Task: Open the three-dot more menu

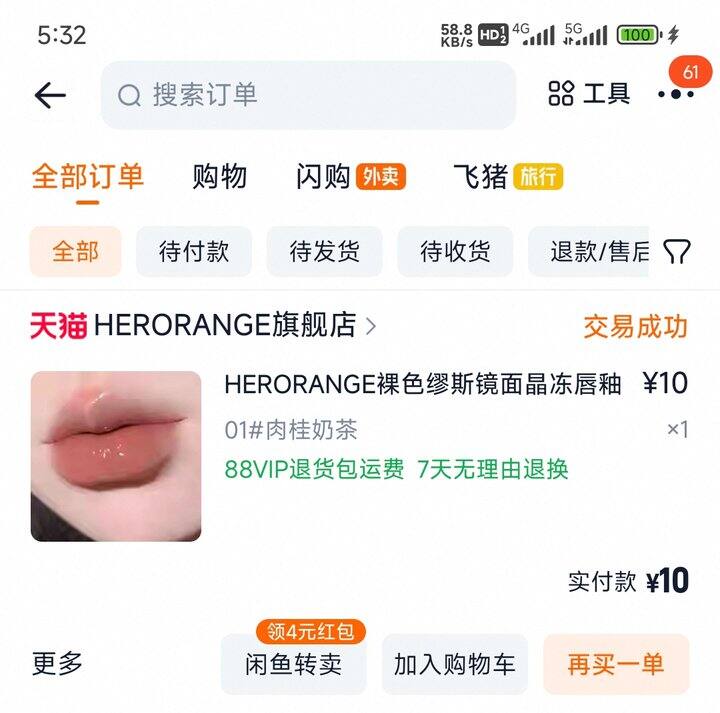Action: coord(676,94)
